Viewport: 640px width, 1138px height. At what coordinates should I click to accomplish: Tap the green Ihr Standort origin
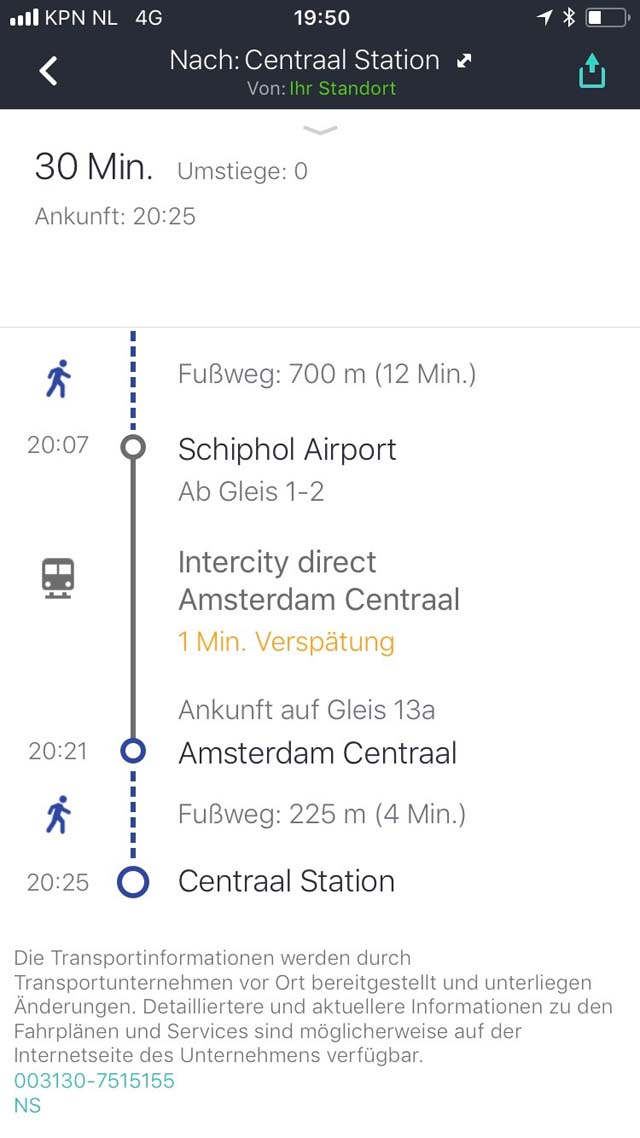click(x=342, y=89)
